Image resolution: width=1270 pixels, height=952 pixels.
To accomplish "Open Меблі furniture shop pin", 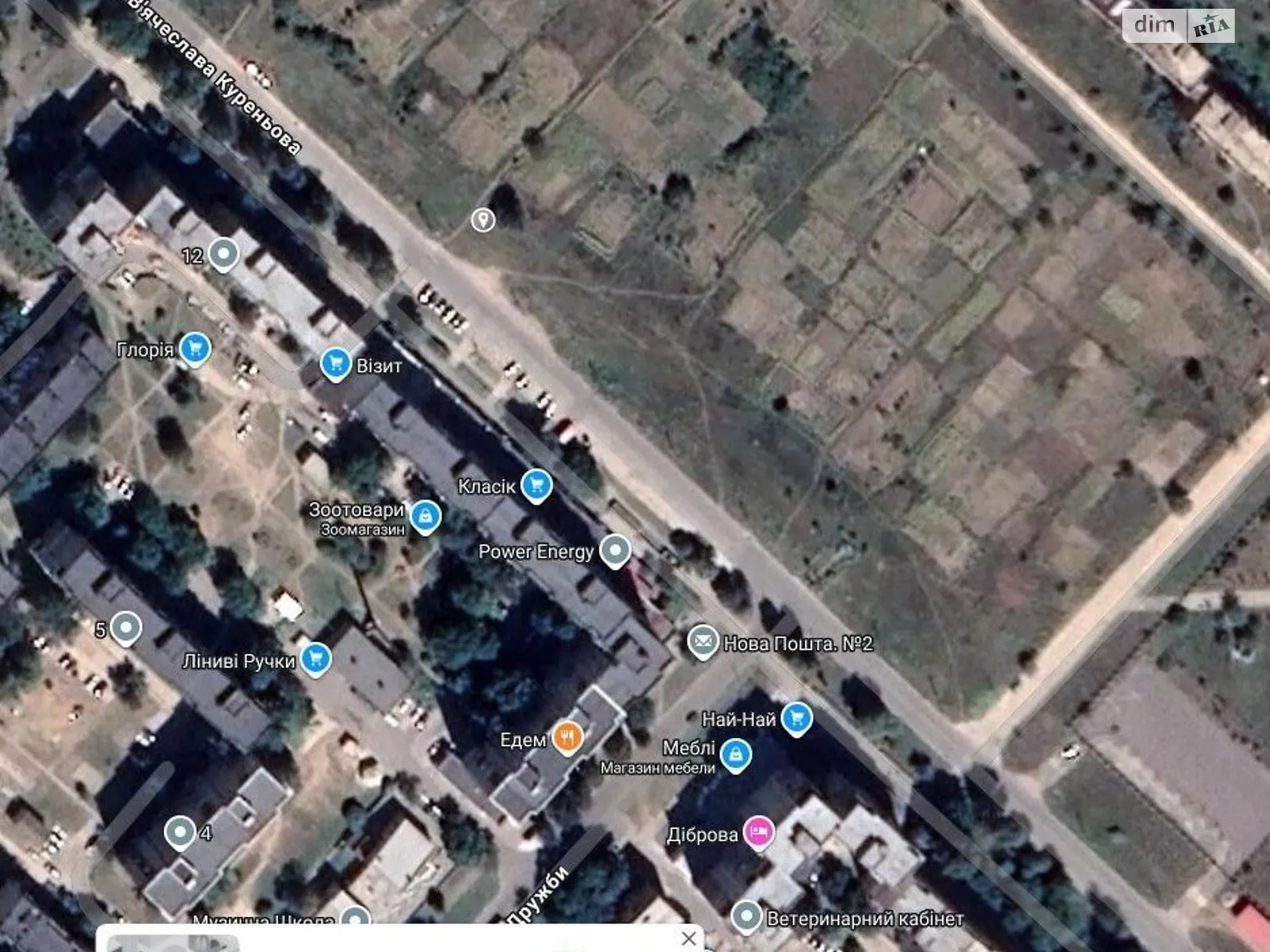I will click(x=736, y=754).
